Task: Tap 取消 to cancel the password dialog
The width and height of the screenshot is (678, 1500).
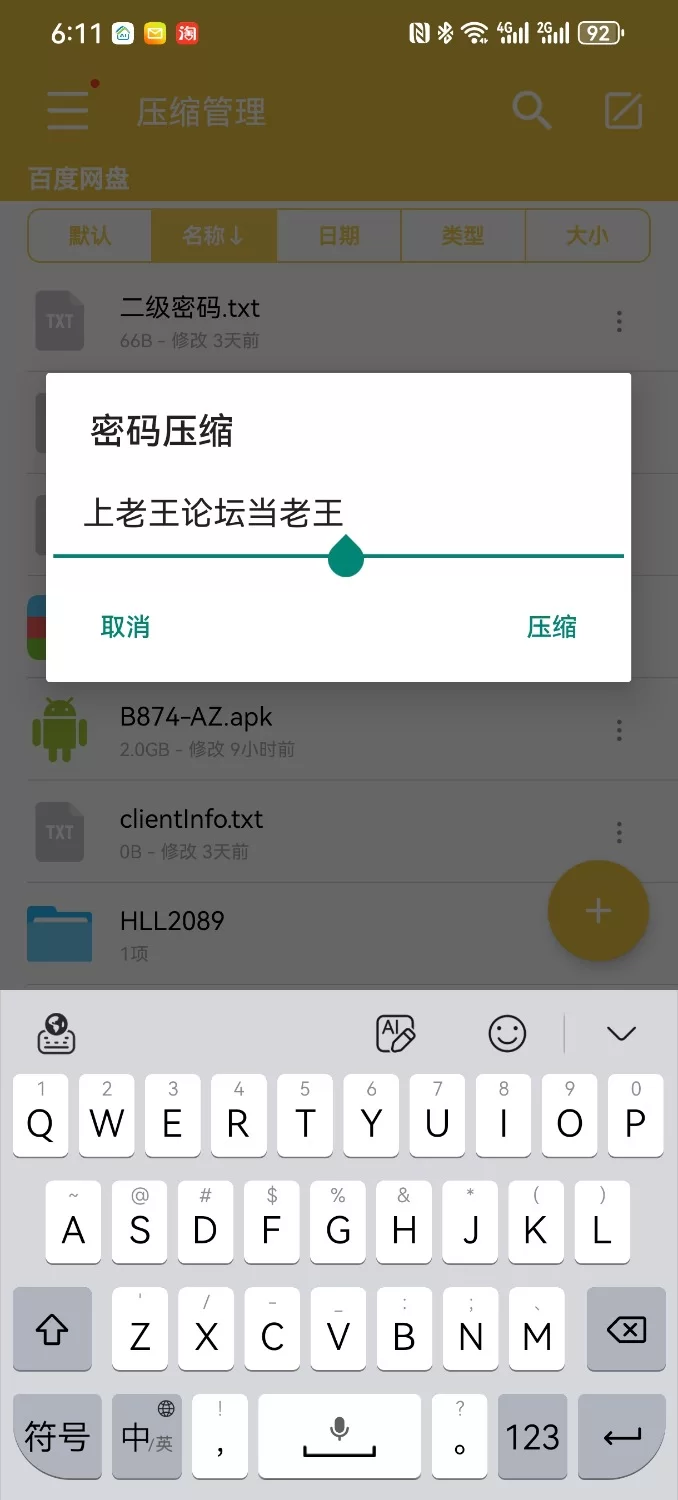Action: point(125,627)
